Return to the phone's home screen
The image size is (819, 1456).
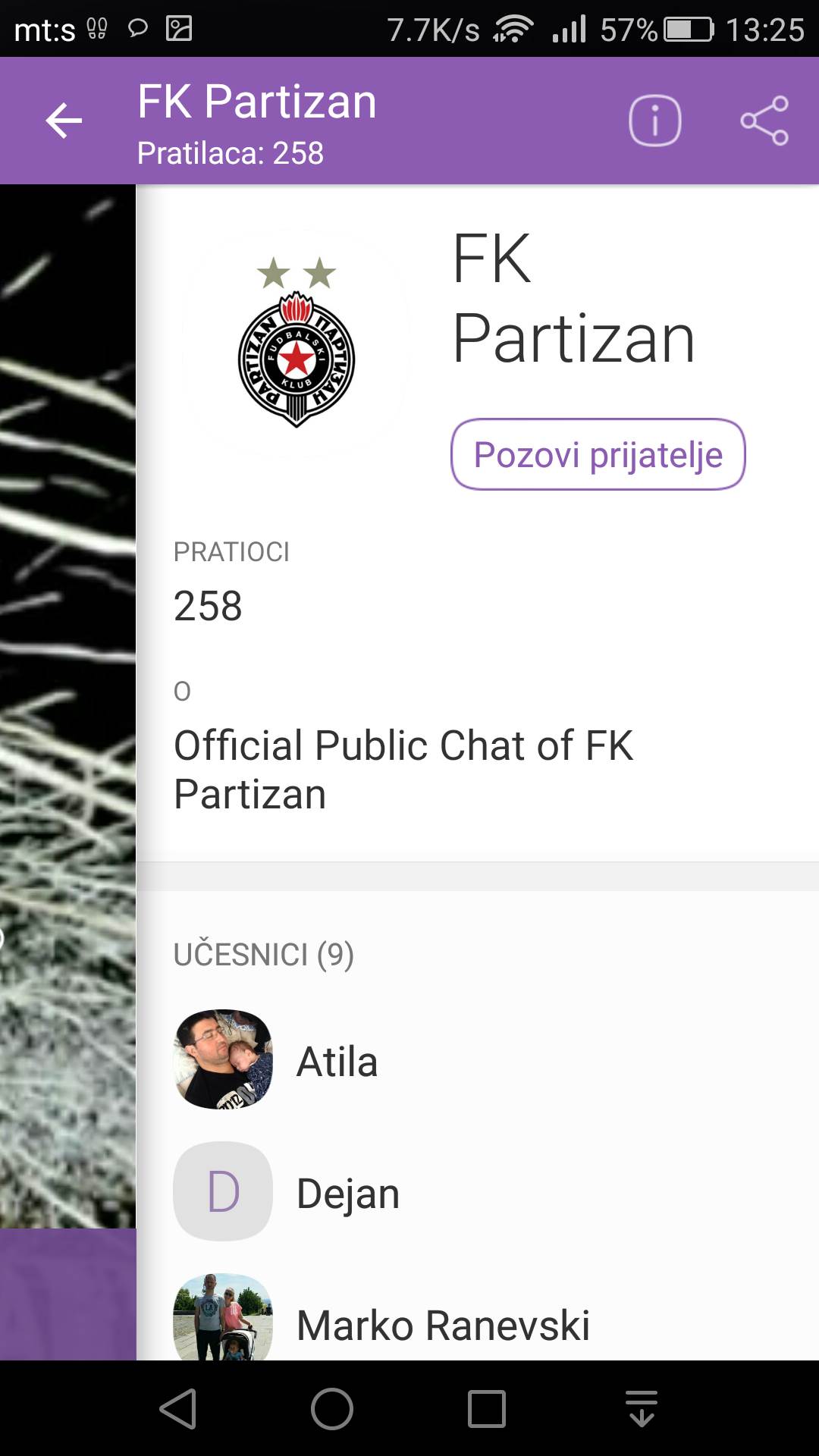tap(332, 1409)
